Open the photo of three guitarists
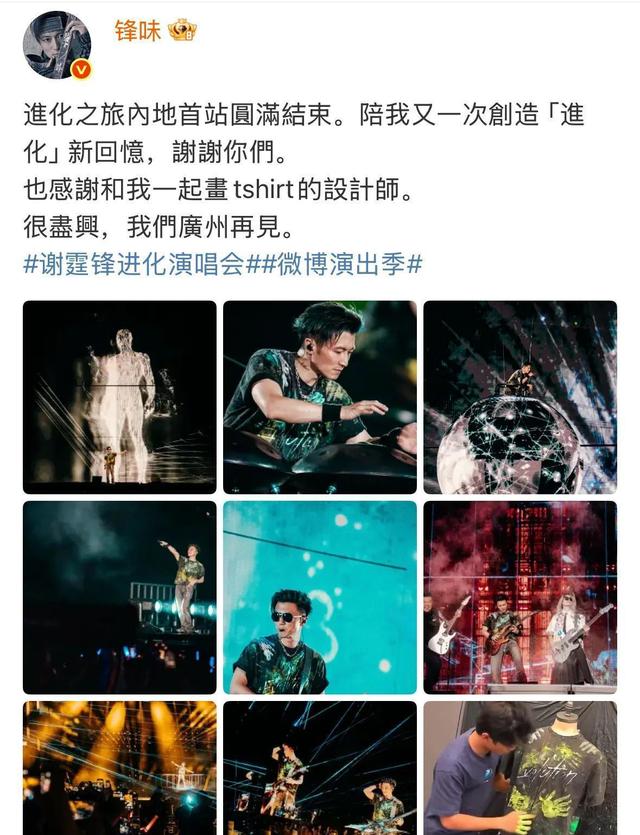 point(520,597)
